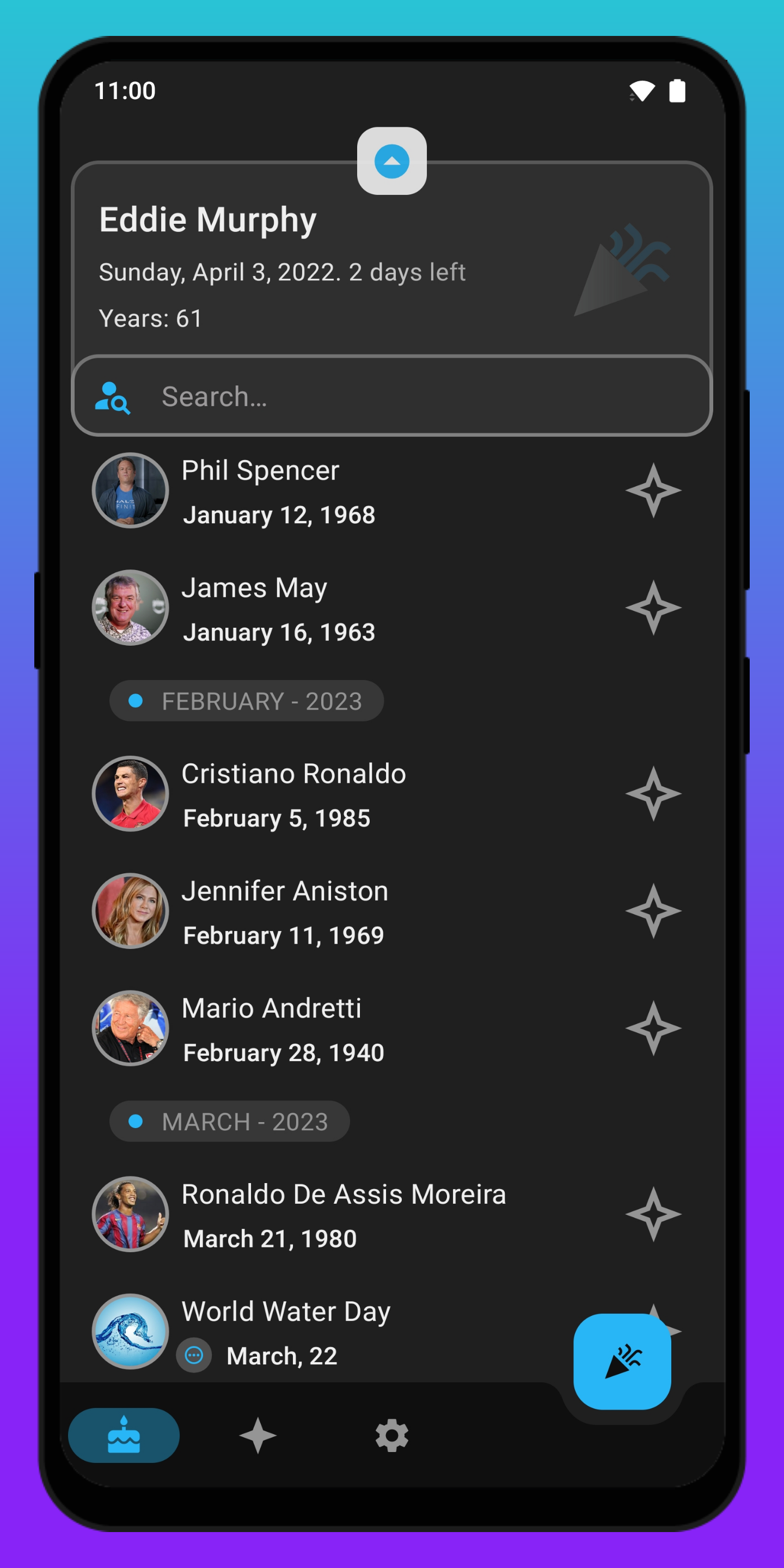Select the birthday cake home tab
Image resolution: width=784 pixels, height=1568 pixels.
[x=124, y=1435]
